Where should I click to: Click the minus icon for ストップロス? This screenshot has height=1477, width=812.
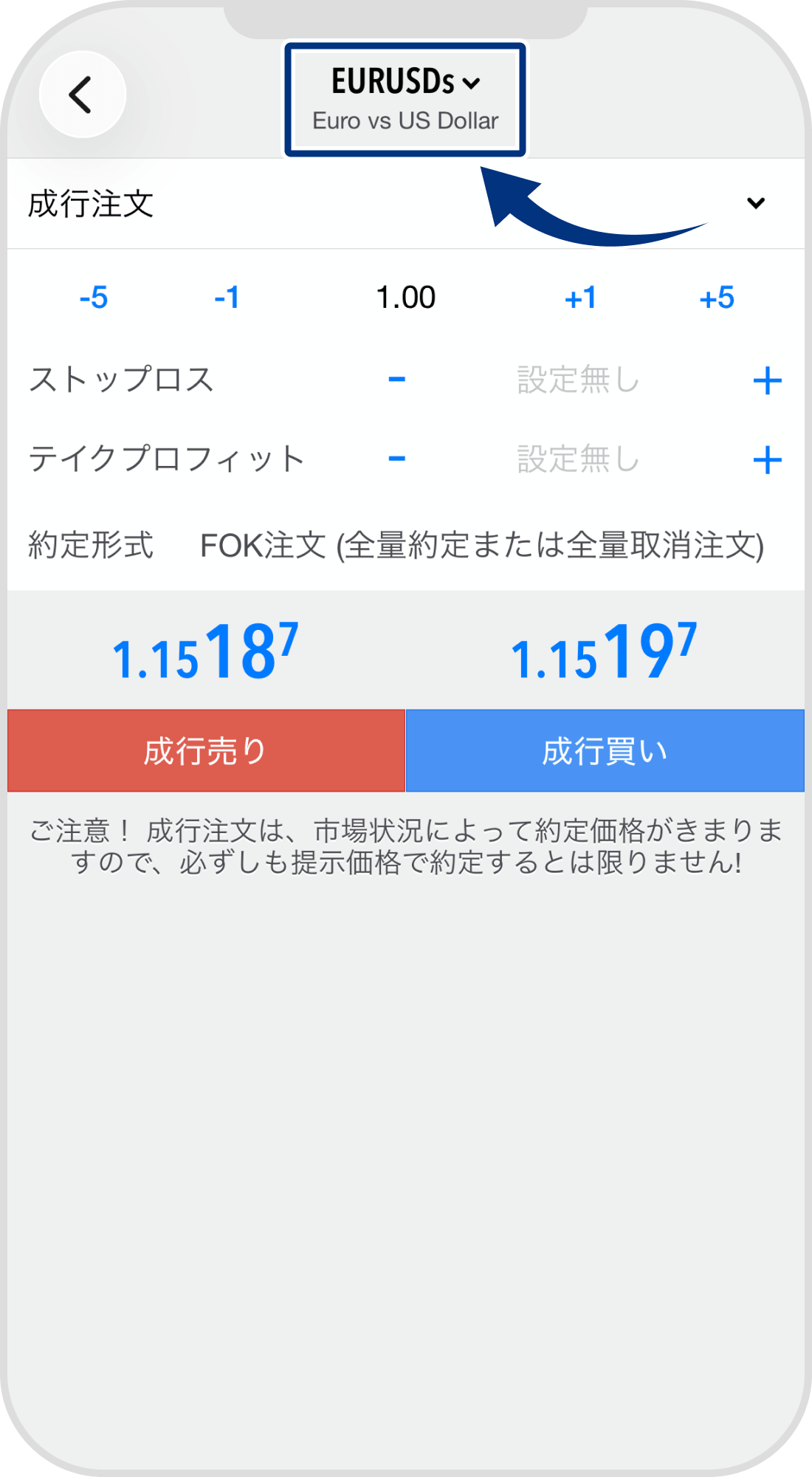tap(396, 380)
